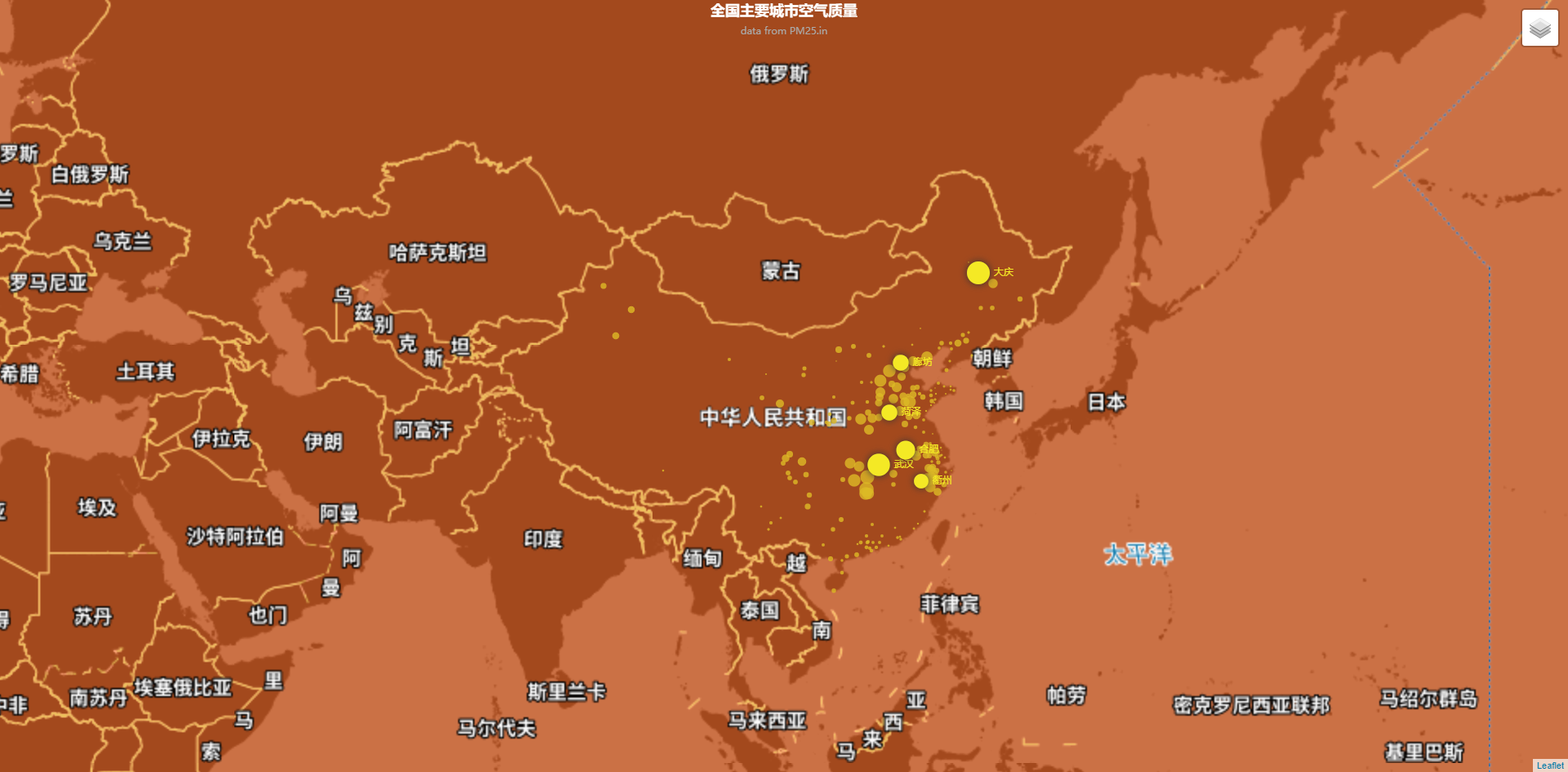Screen dimensions: 1568x772
Task: Open the map layers control
Action: pyautogui.click(x=1539, y=28)
